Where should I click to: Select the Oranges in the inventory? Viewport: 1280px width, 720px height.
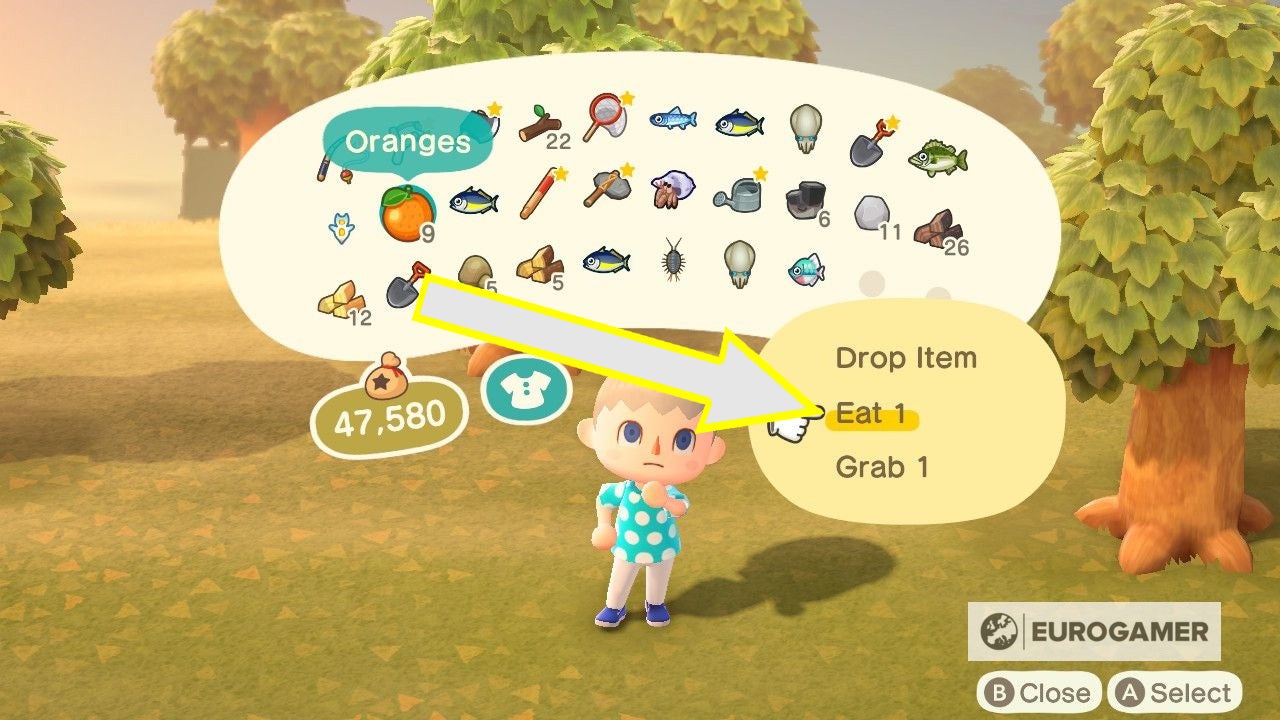[407, 208]
